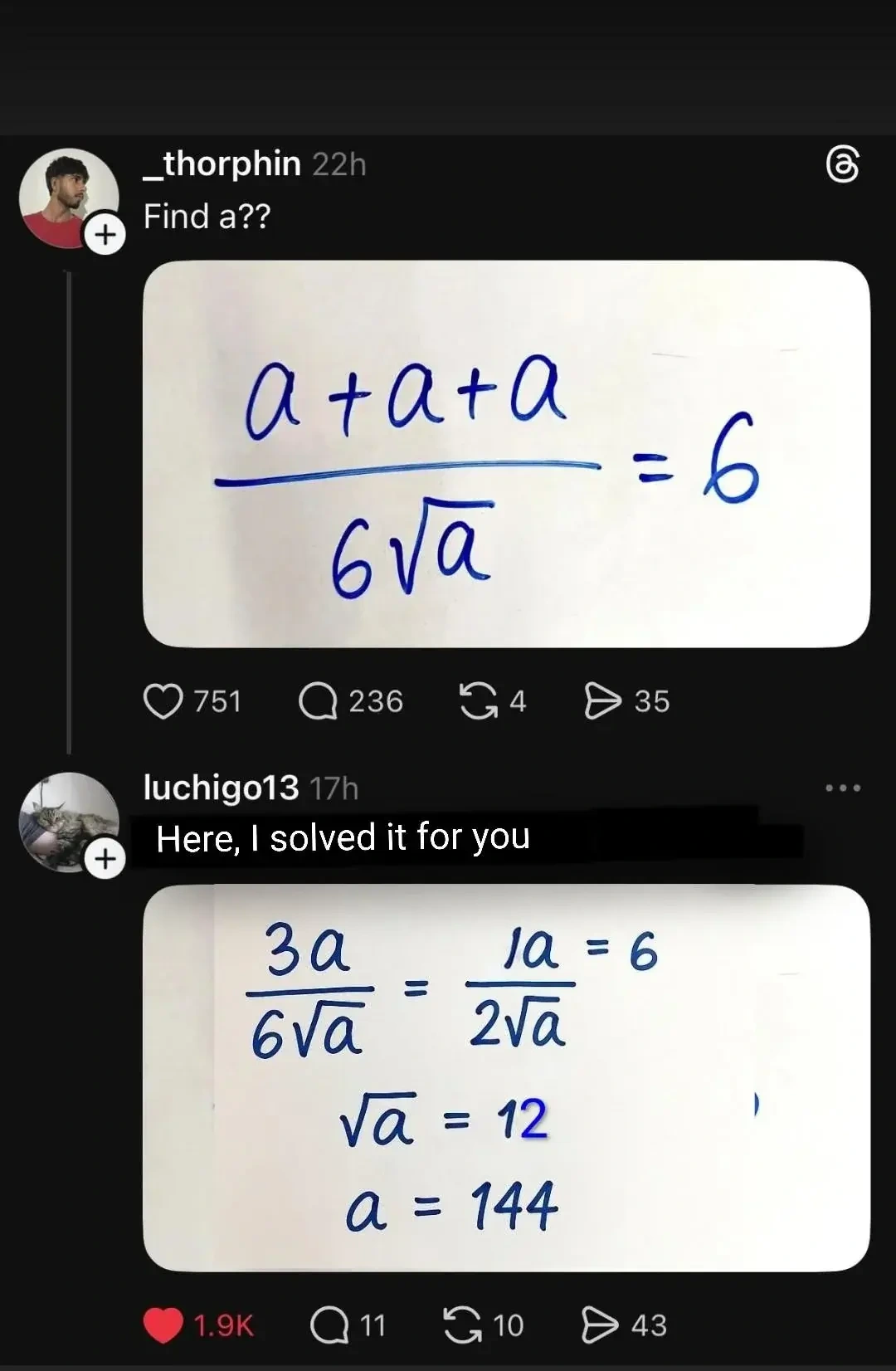Open overflow menu on luchigo13's reply
The width and height of the screenshot is (896, 1371).
(843, 788)
